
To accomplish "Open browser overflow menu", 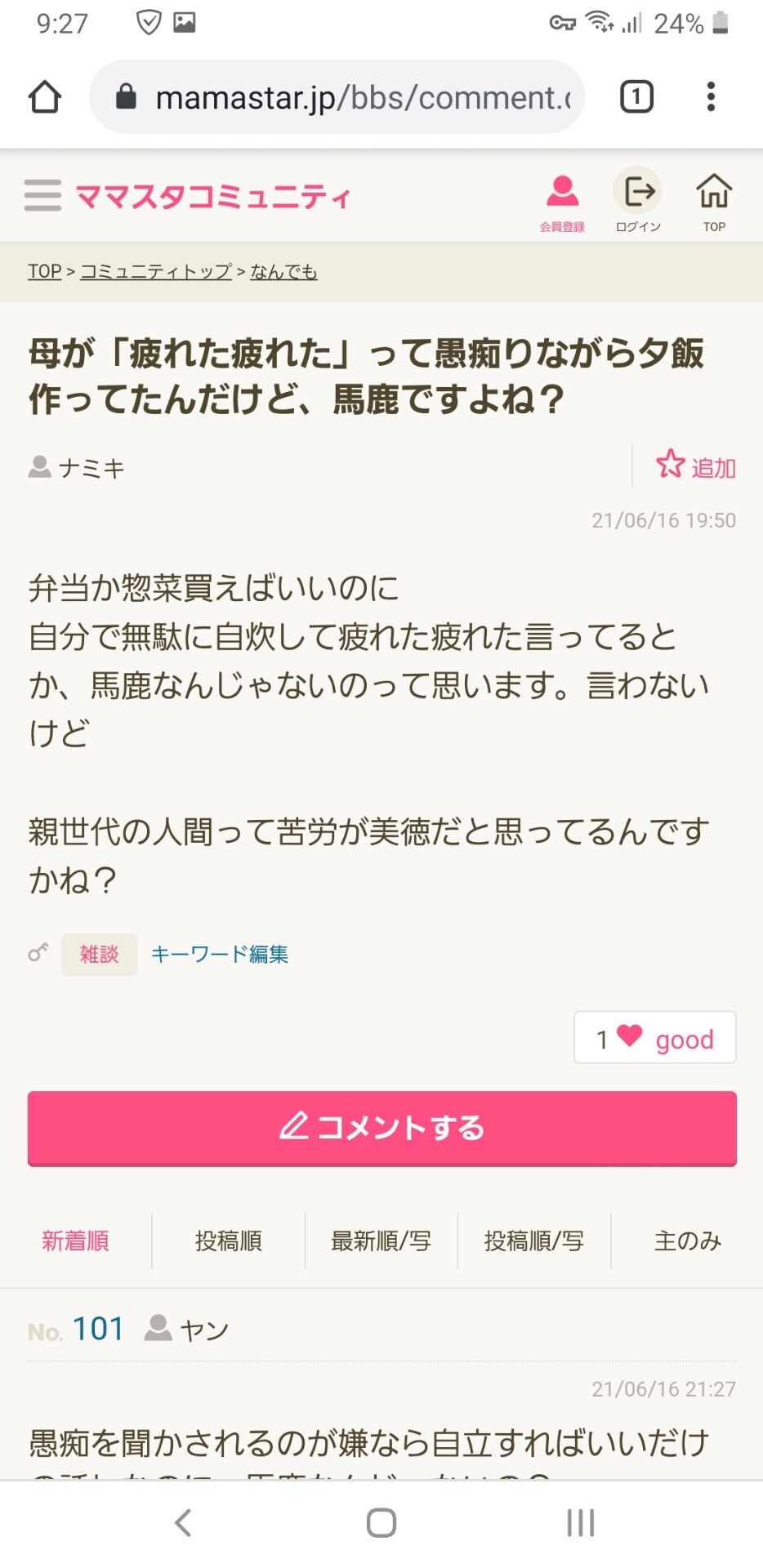I will 712,97.
